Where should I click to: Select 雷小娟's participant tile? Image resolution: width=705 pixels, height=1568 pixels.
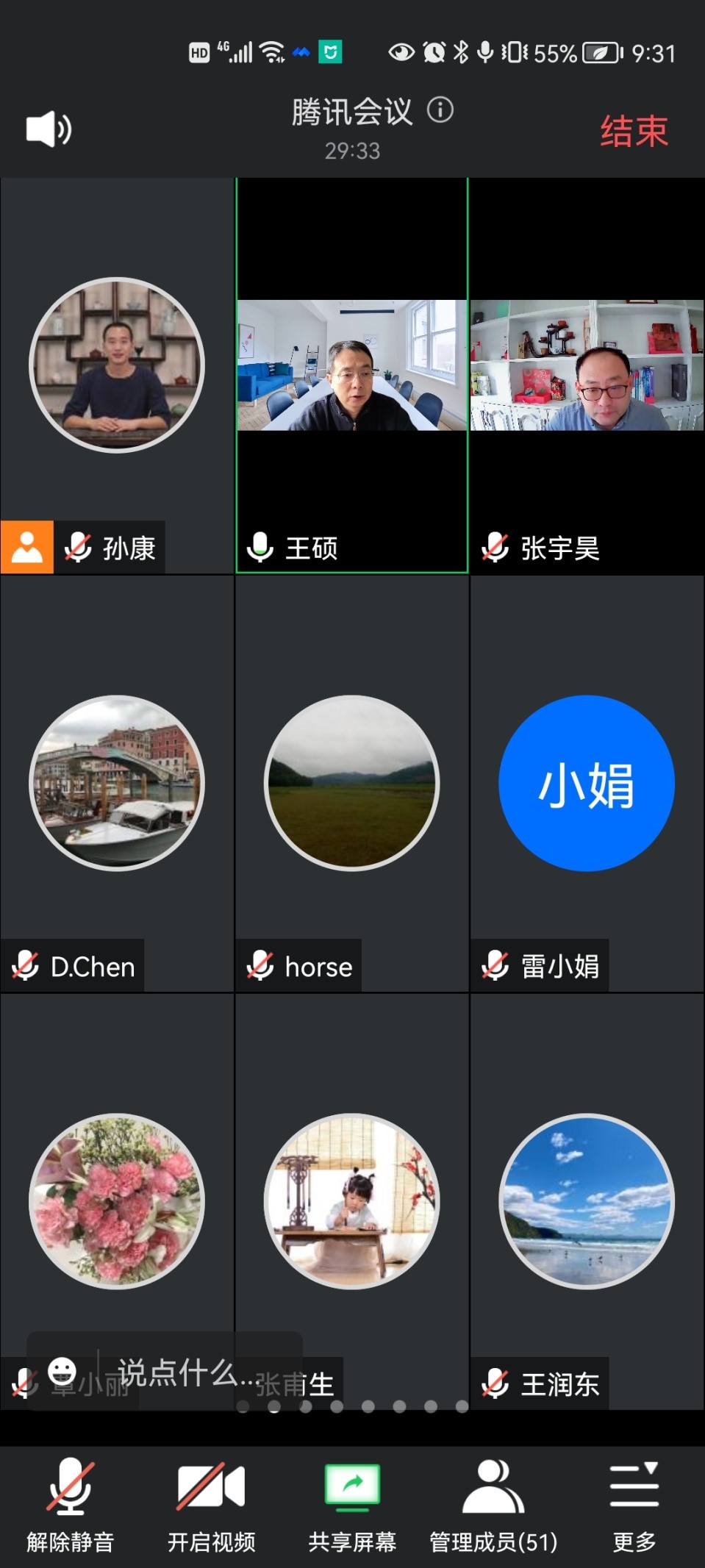(587, 783)
